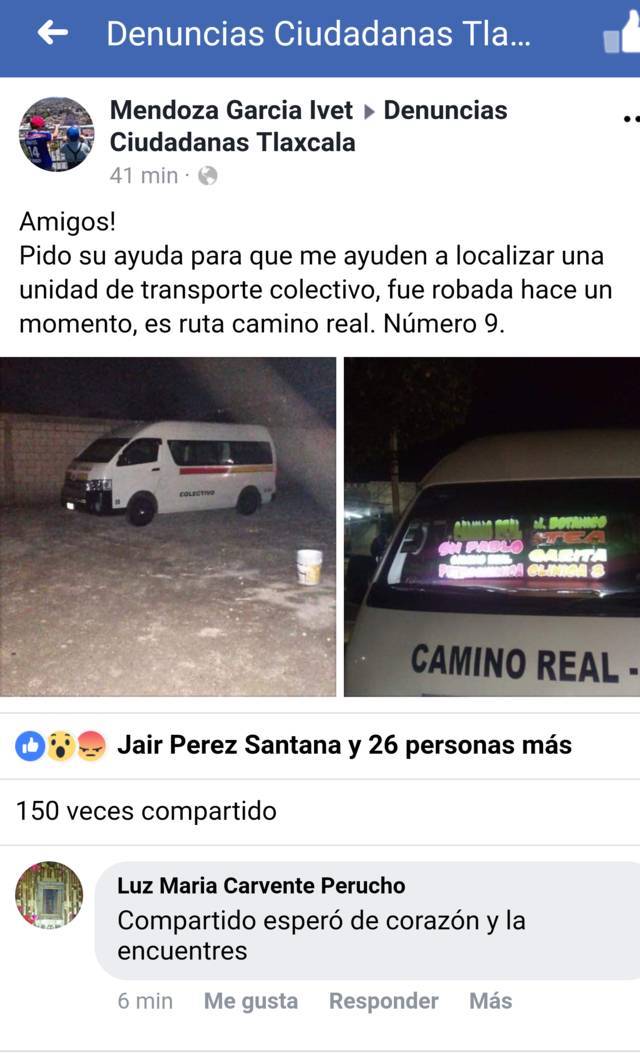640x1054 pixels.
Task: Open the white van photo
Action: coord(168,527)
